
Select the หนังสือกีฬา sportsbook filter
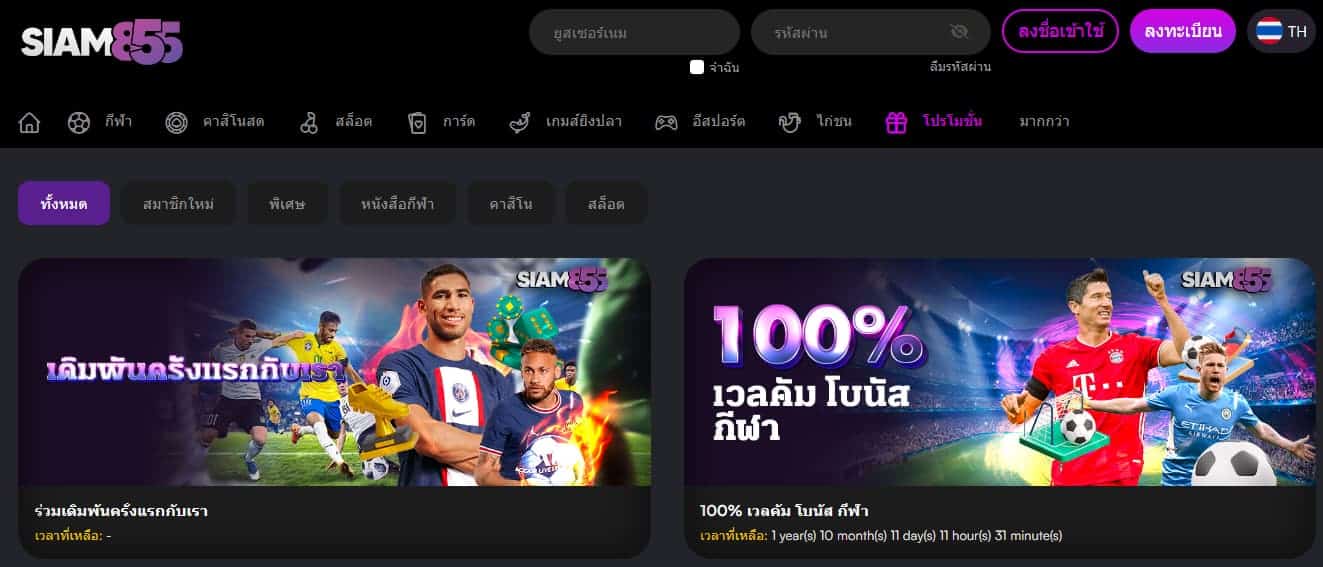[x=397, y=204]
